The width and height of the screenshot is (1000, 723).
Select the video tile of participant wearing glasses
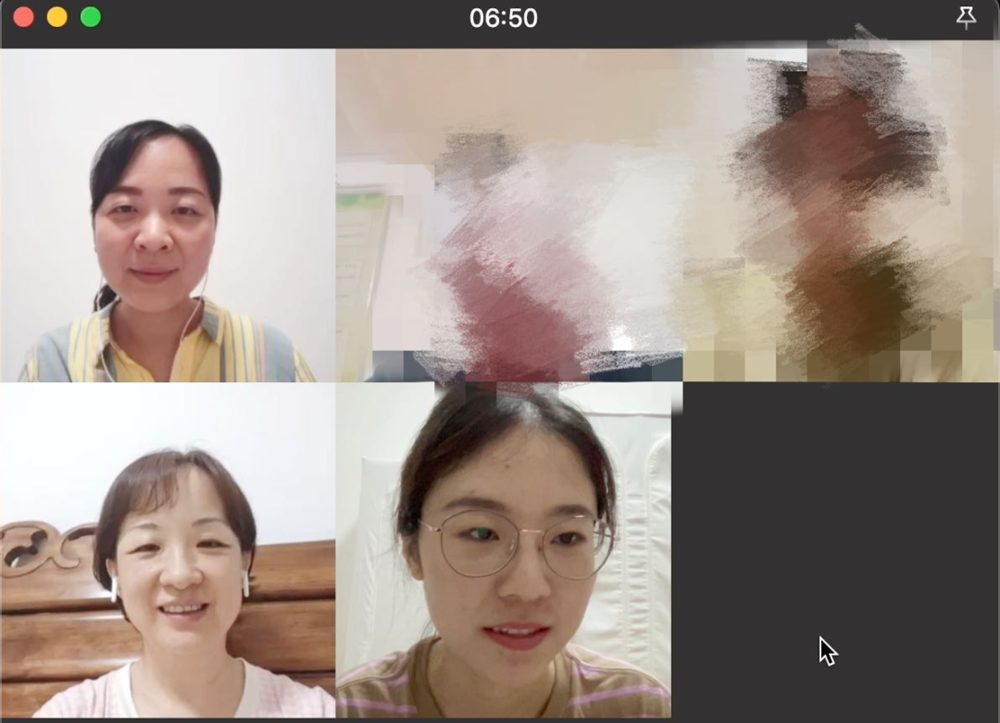click(x=503, y=550)
